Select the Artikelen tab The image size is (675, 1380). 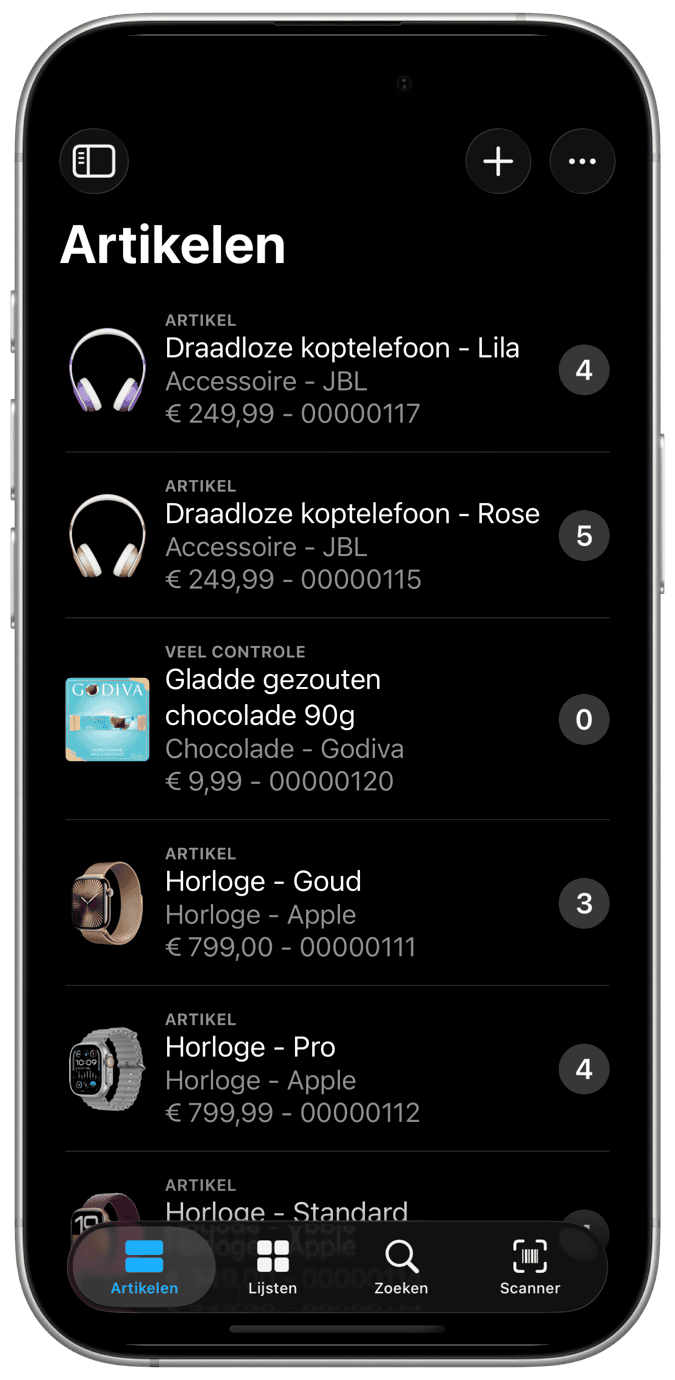[144, 1267]
